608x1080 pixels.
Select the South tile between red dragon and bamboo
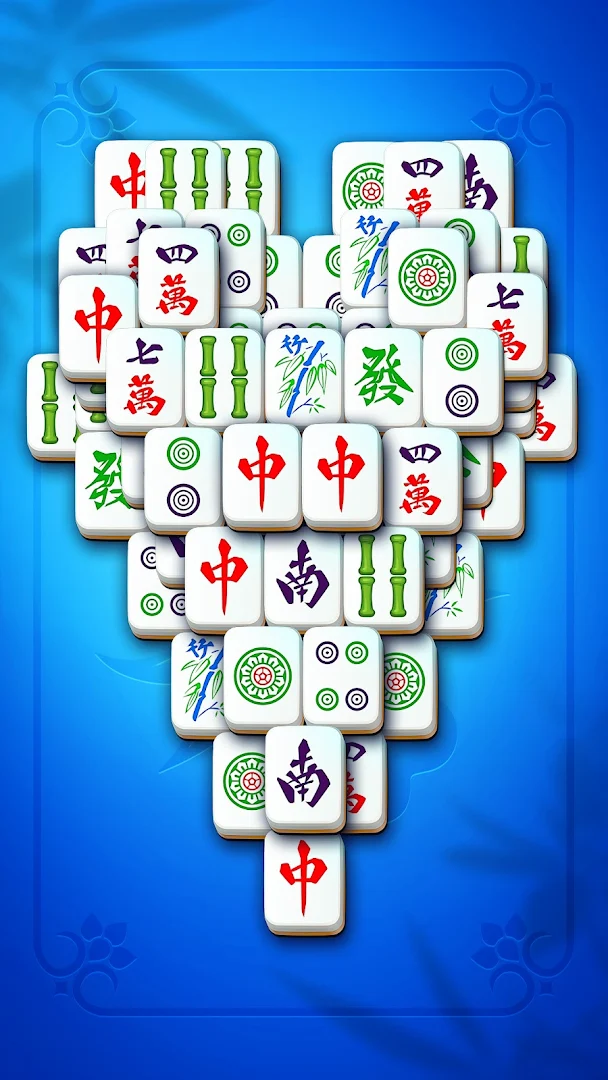coord(303,576)
